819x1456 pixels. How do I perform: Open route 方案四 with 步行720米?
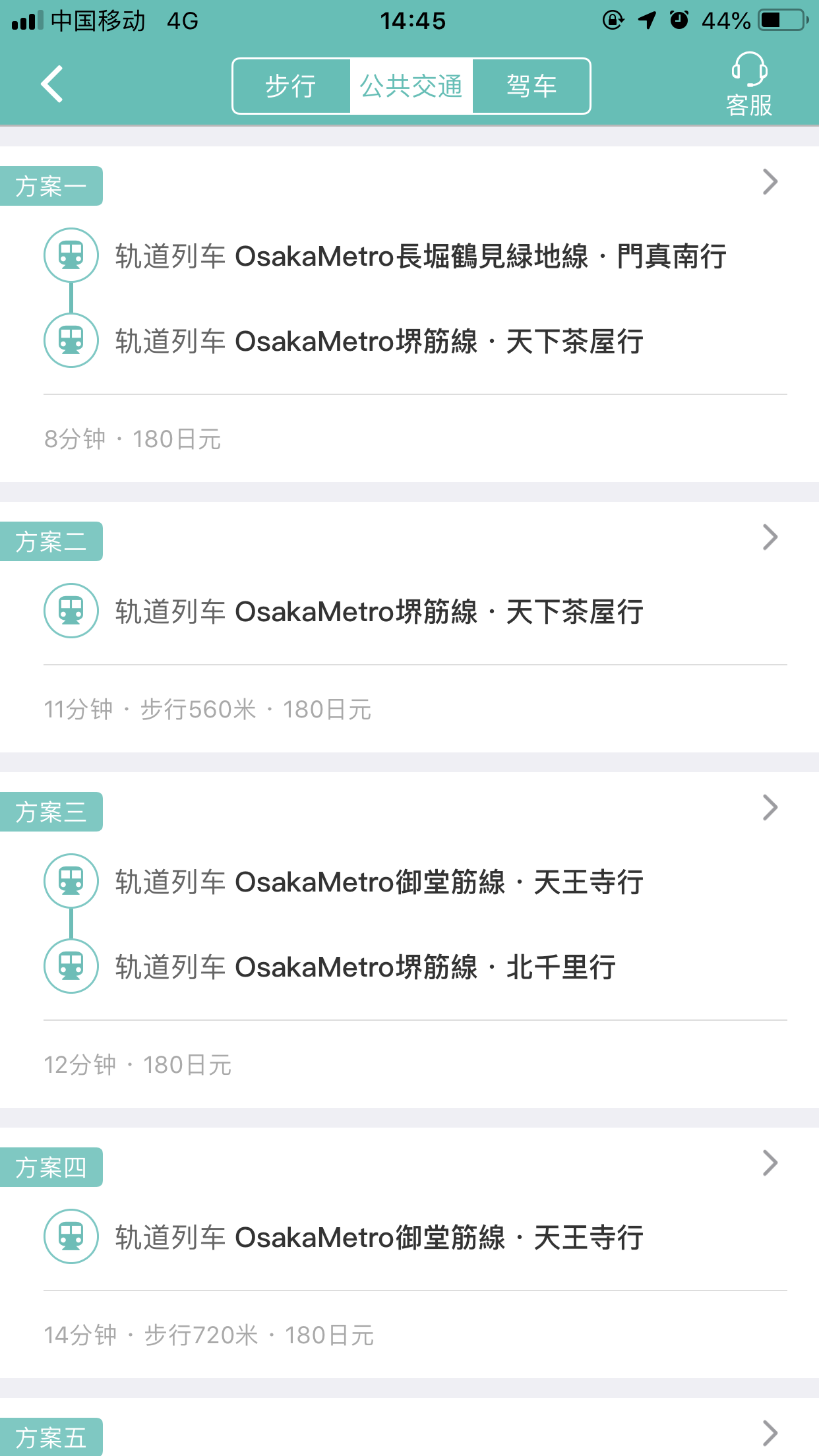click(409, 1253)
